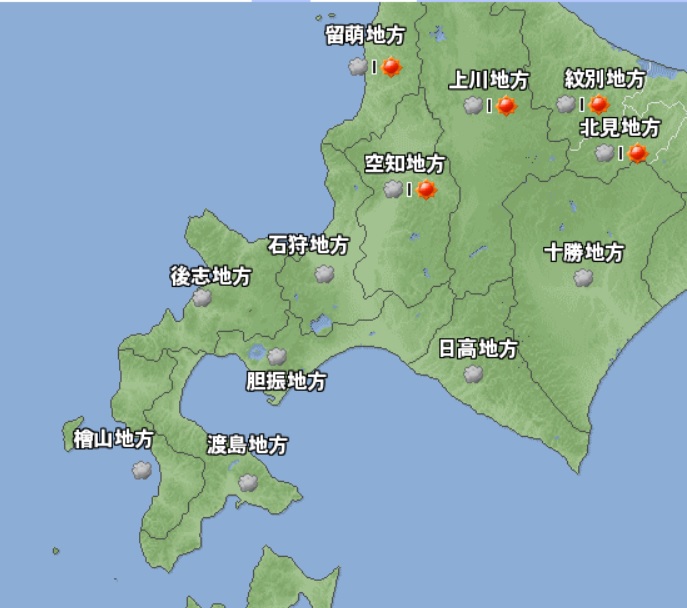Choose 十勝地方 on the map

(584, 253)
